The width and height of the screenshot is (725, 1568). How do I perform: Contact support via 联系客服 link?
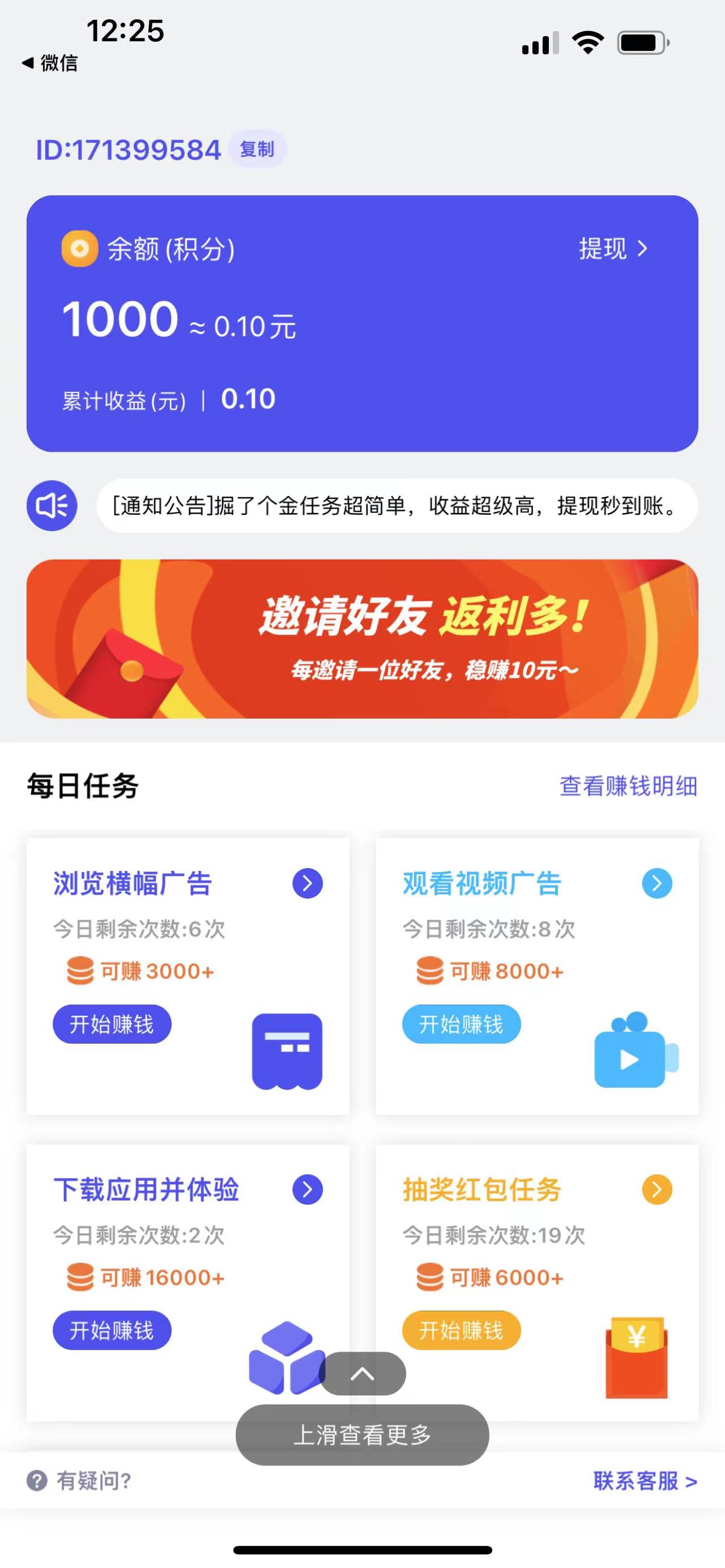[x=646, y=1482]
